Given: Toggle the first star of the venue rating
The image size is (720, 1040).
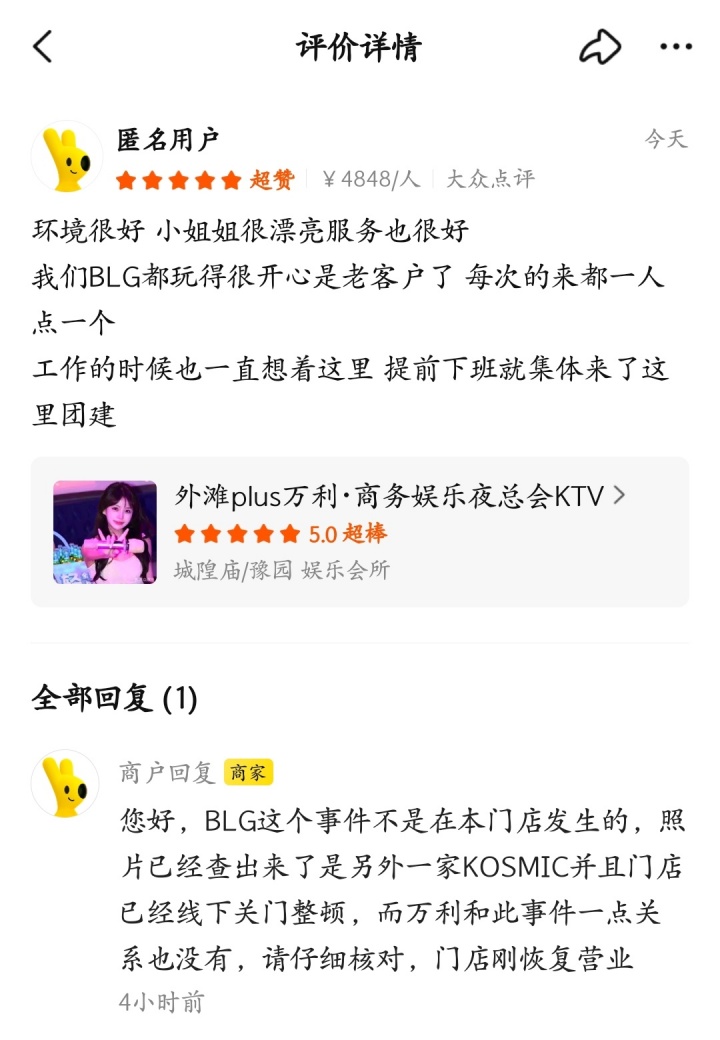Looking at the screenshot, I should point(184,533).
